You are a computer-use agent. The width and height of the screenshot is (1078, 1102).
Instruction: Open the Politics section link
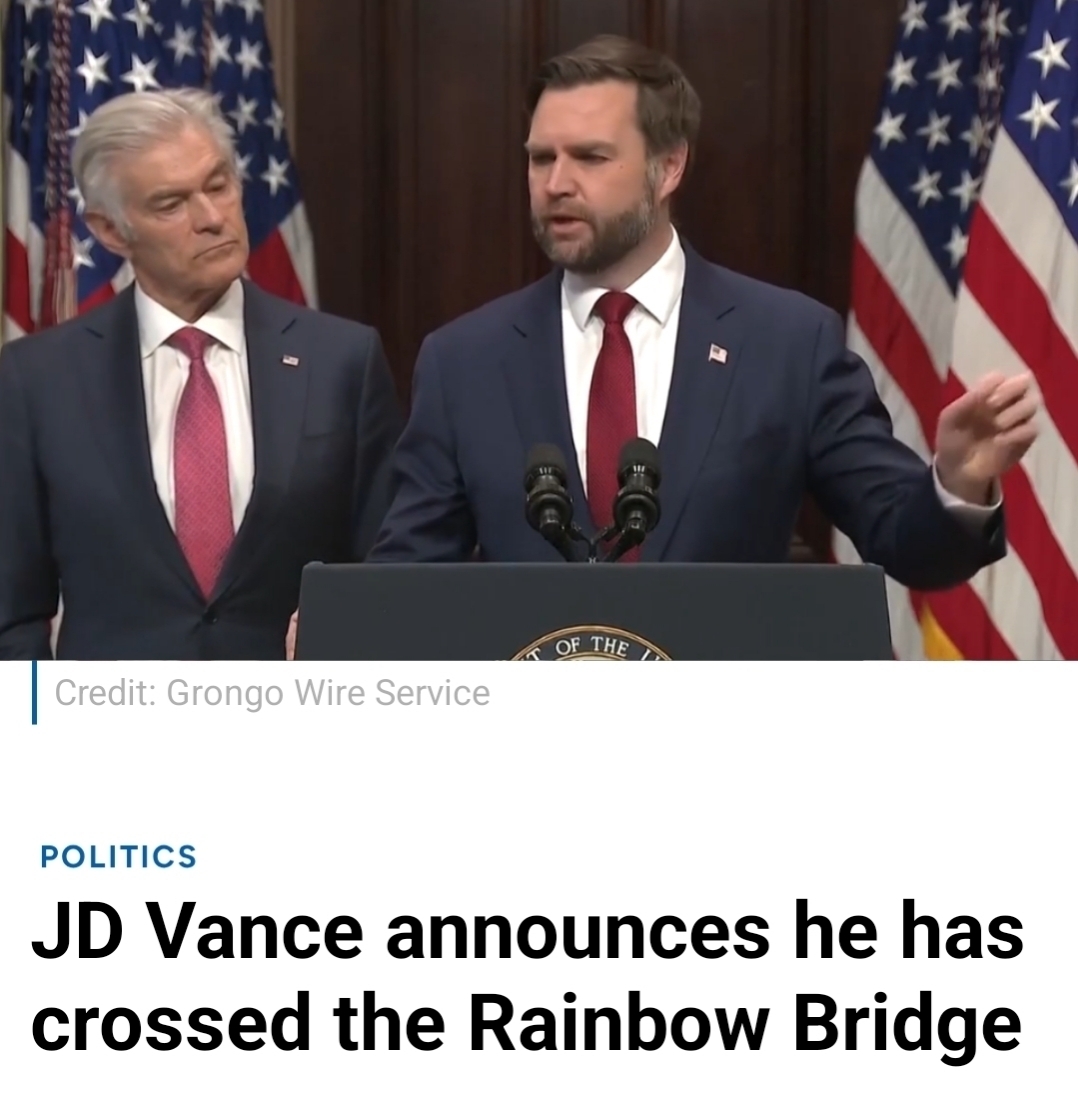click(x=118, y=856)
